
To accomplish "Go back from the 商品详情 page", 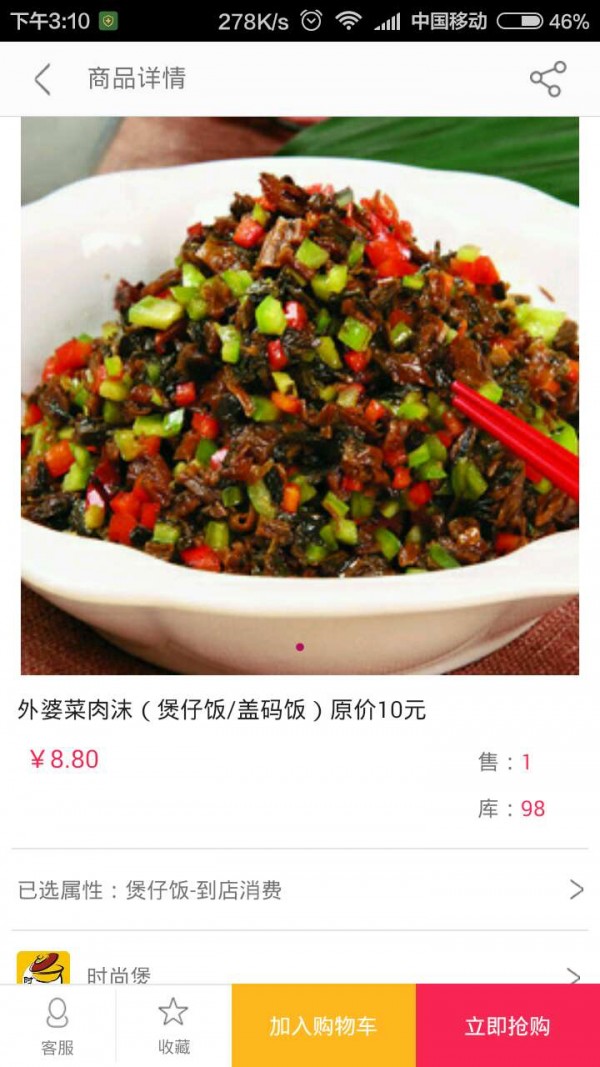I will [x=42, y=79].
